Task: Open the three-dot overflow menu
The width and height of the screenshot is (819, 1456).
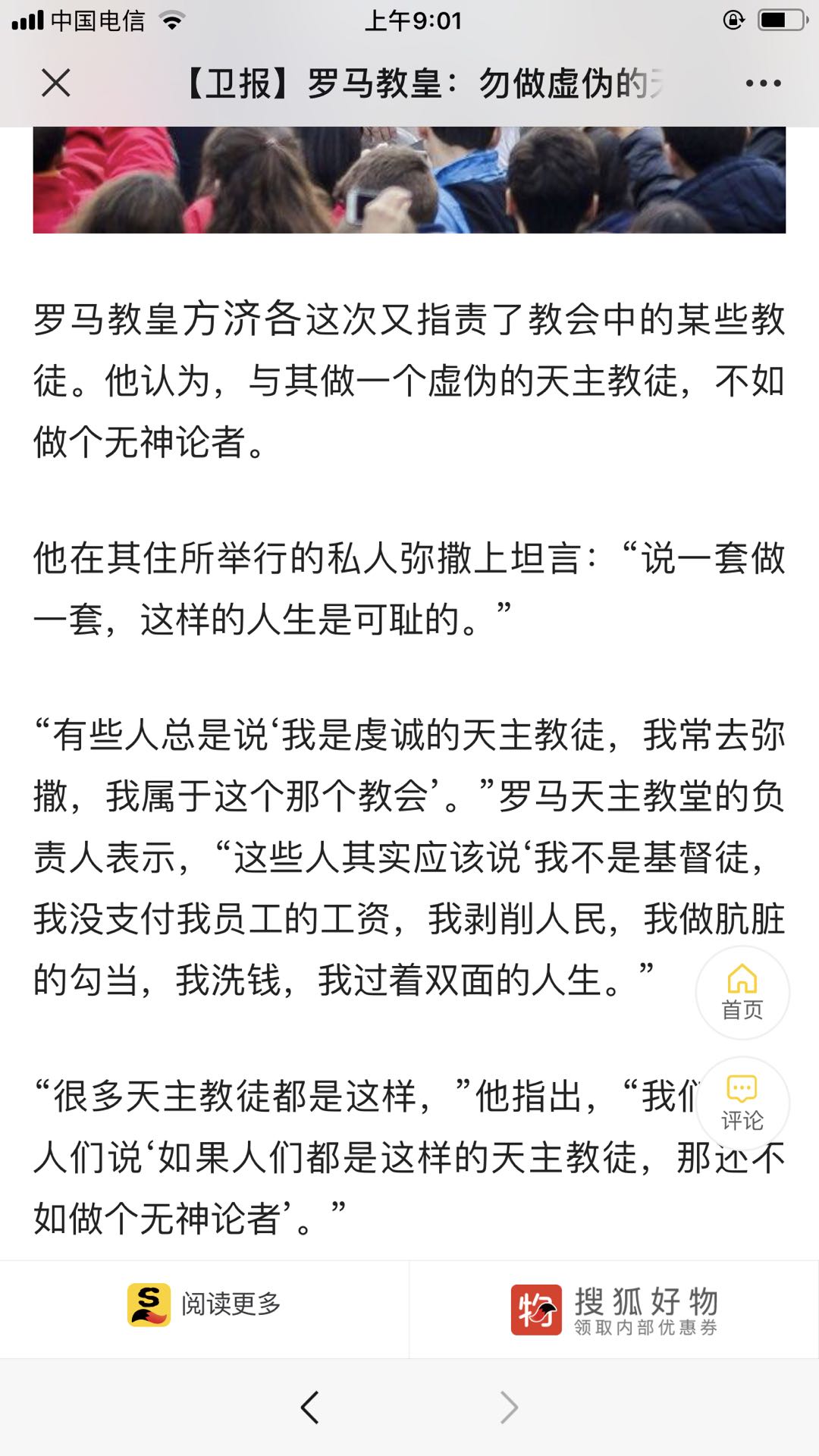Action: [x=762, y=83]
